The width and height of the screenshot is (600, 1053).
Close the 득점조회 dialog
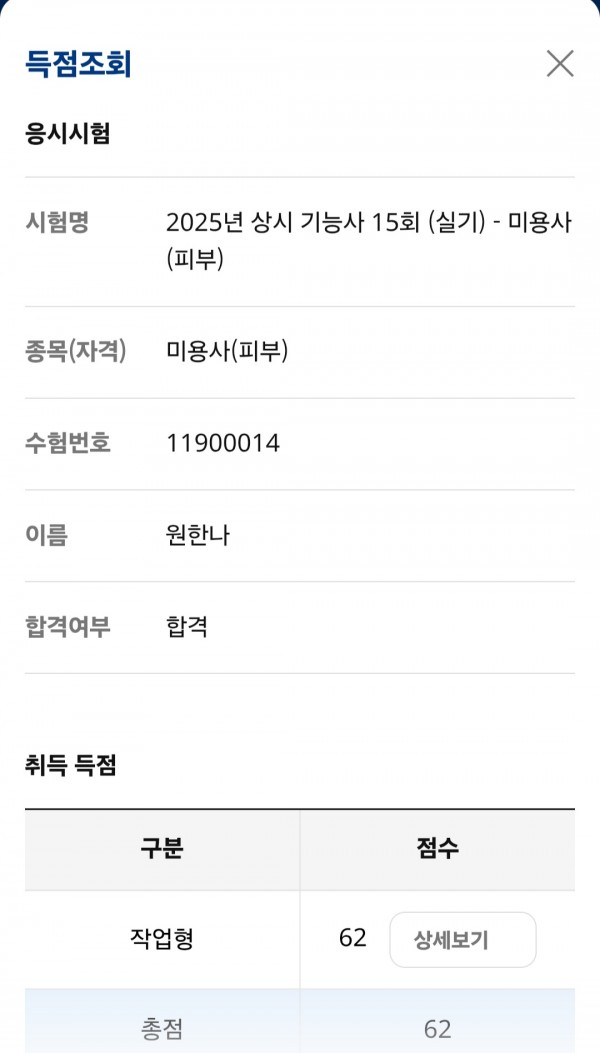click(x=560, y=64)
